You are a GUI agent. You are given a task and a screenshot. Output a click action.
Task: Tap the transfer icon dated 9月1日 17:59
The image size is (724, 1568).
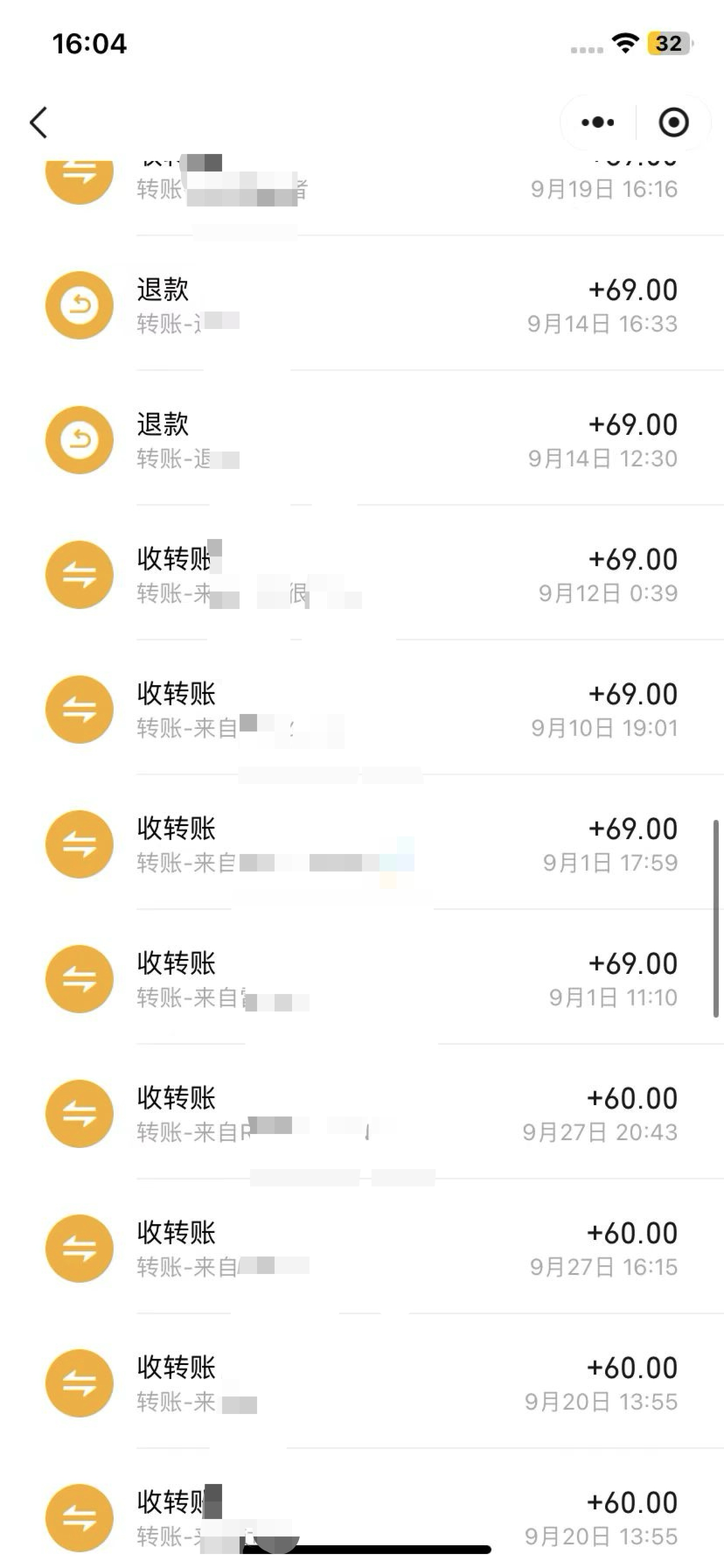coord(79,844)
